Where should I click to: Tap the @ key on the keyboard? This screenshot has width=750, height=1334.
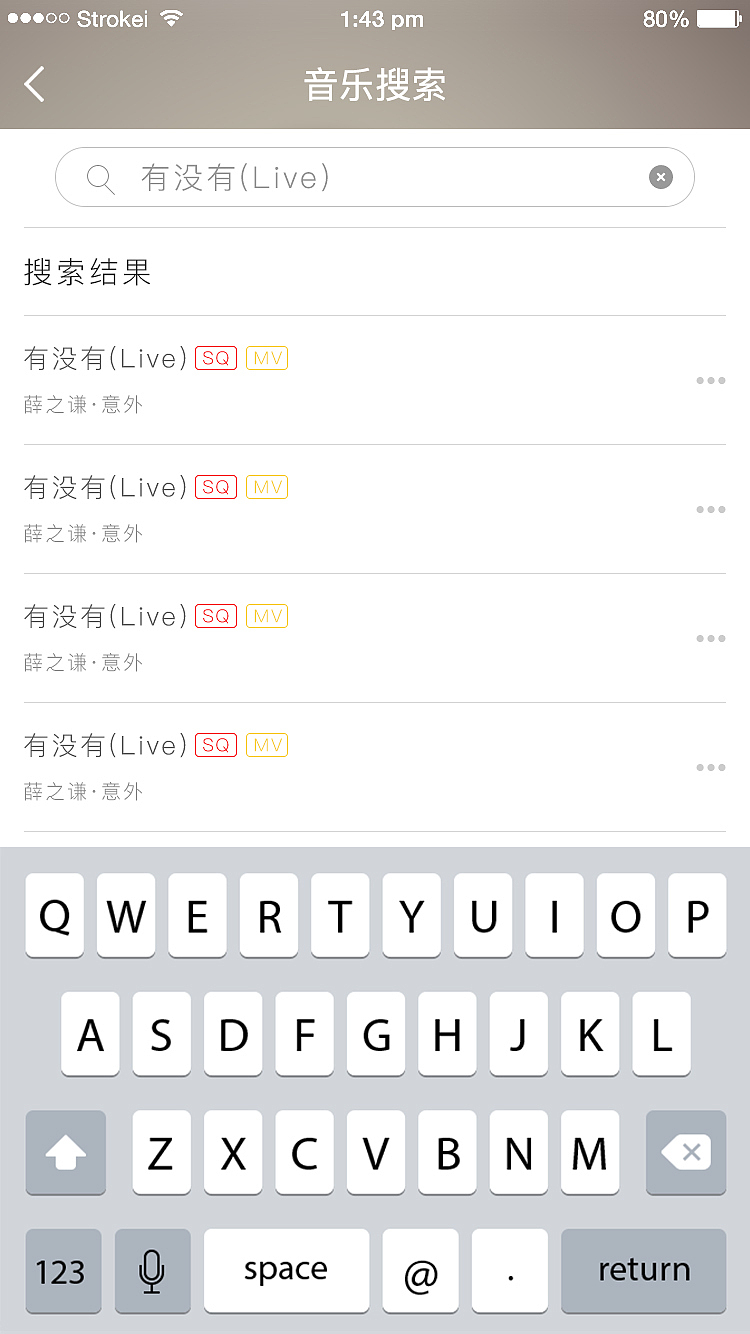coord(420,1270)
